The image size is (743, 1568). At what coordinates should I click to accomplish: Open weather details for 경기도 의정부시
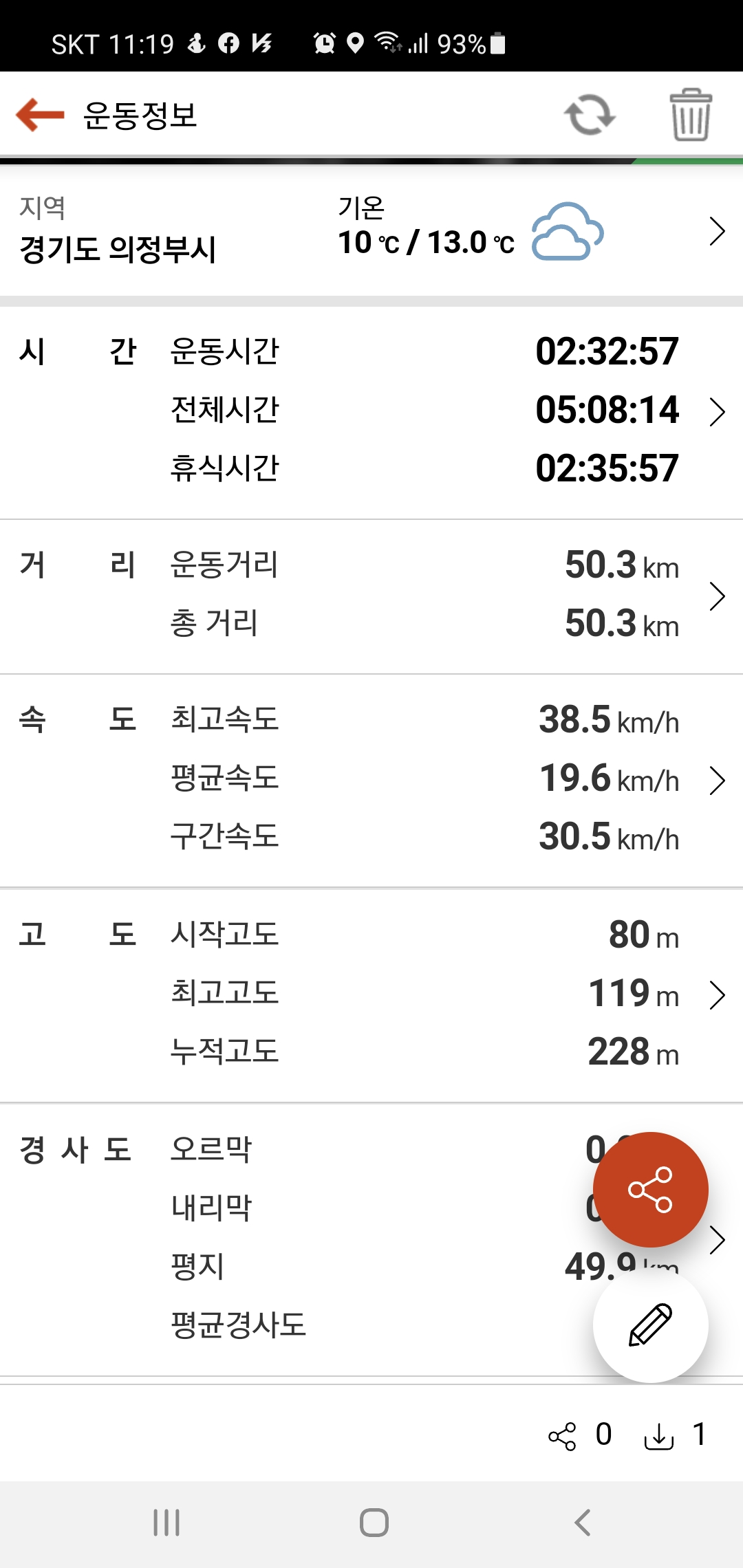[x=716, y=232]
